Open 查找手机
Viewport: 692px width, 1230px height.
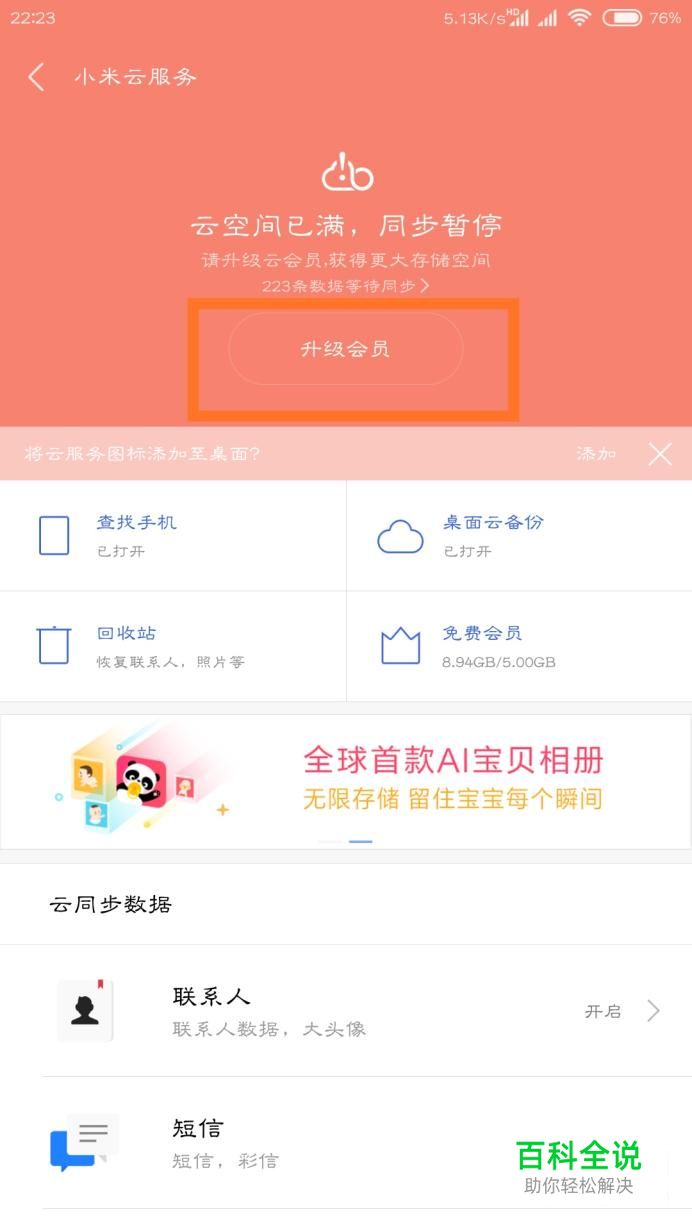[x=173, y=535]
